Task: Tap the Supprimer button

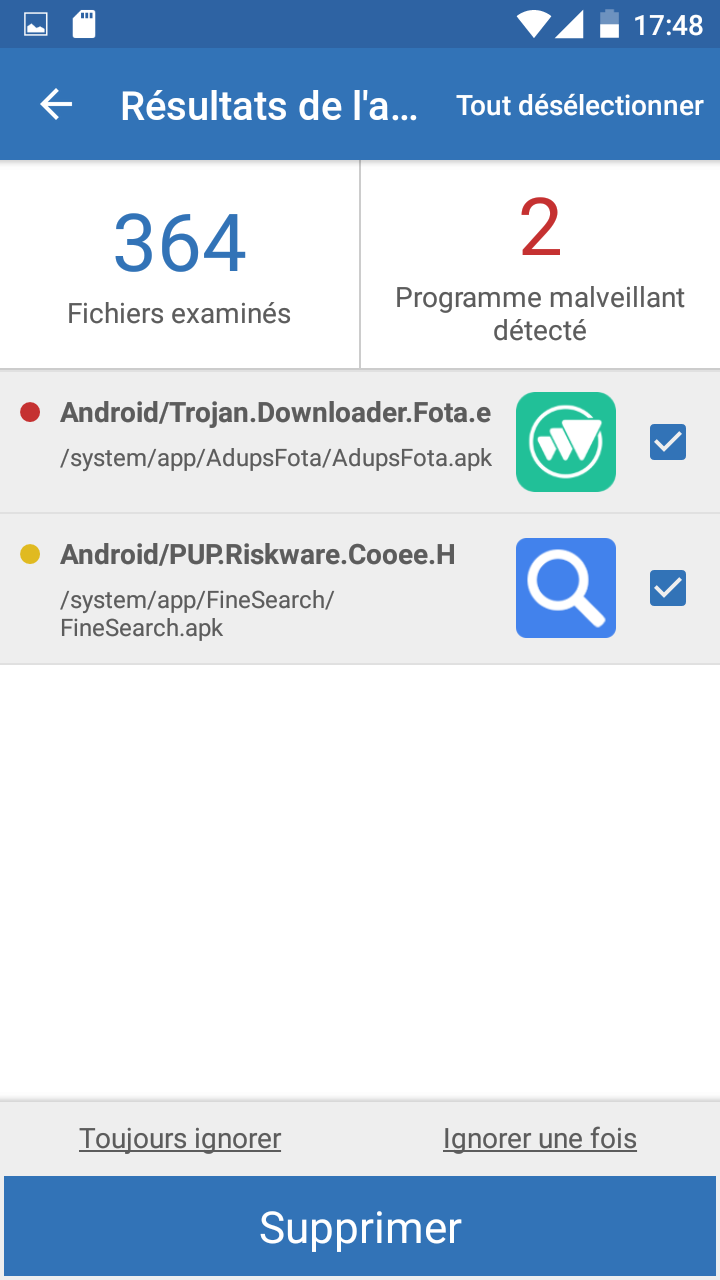Action: click(360, 1227)
